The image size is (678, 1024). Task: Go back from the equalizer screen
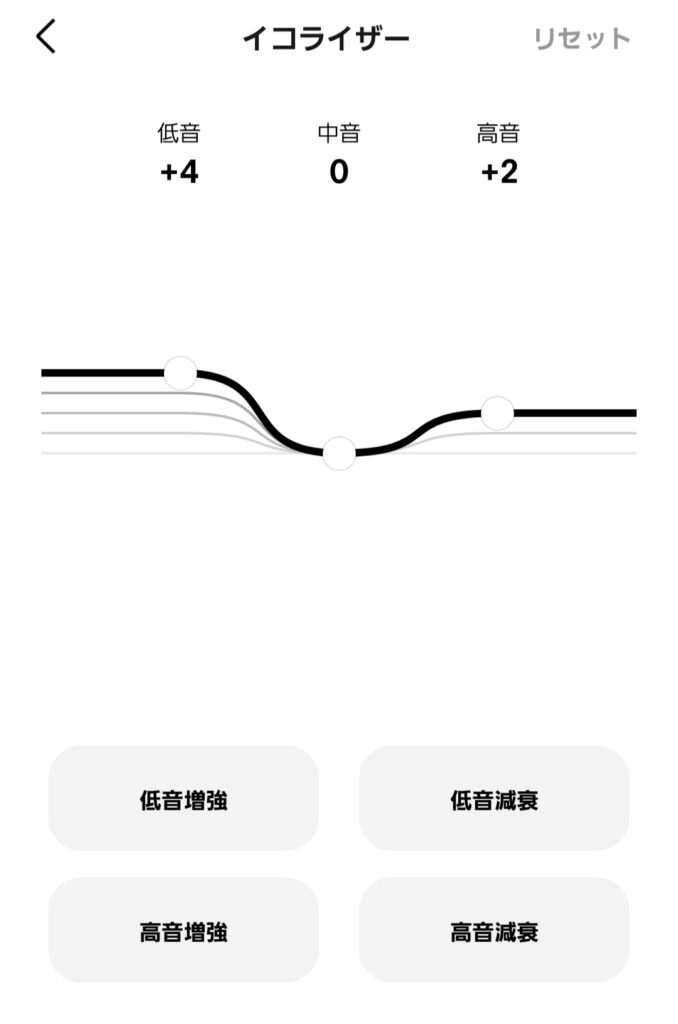tap(46, 37)
